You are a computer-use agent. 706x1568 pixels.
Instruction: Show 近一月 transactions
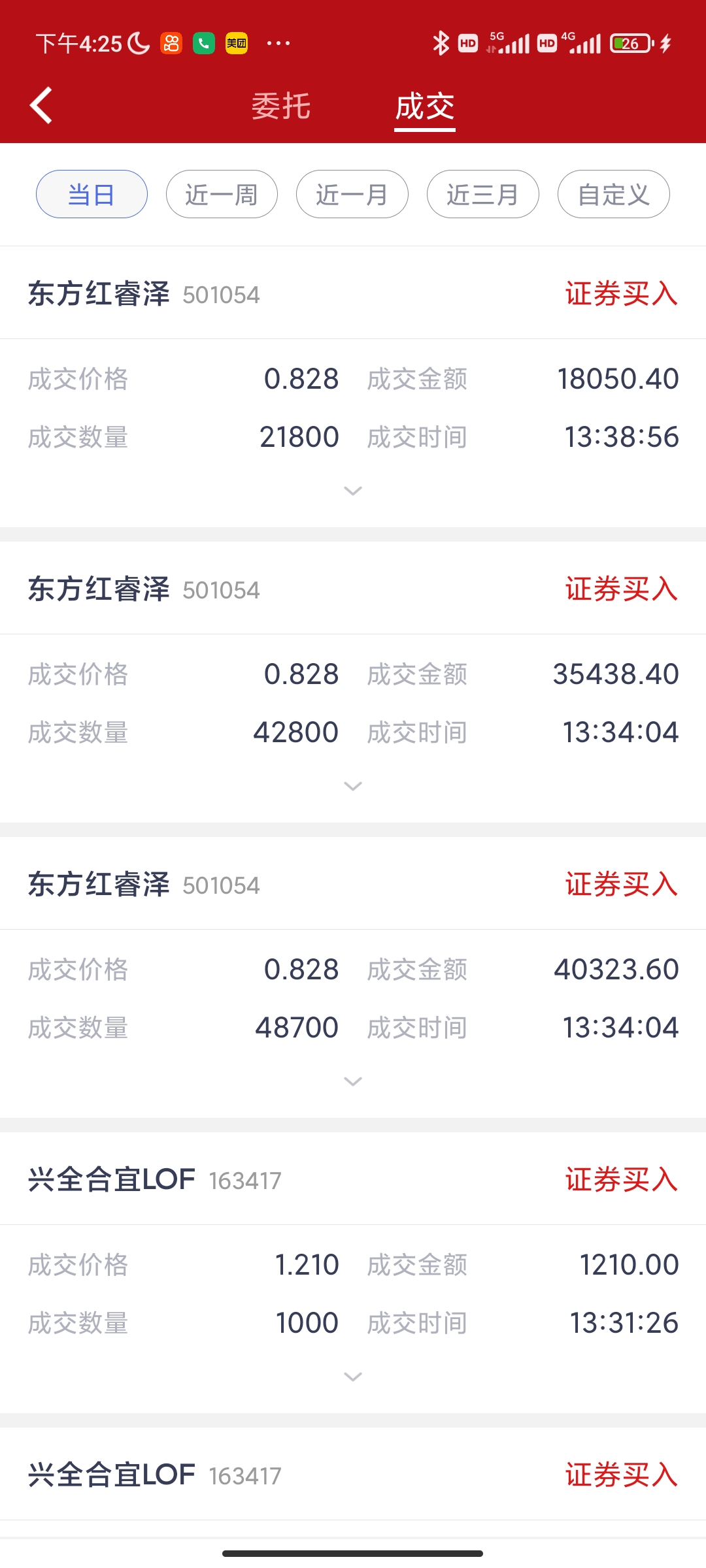click(352, 194)
